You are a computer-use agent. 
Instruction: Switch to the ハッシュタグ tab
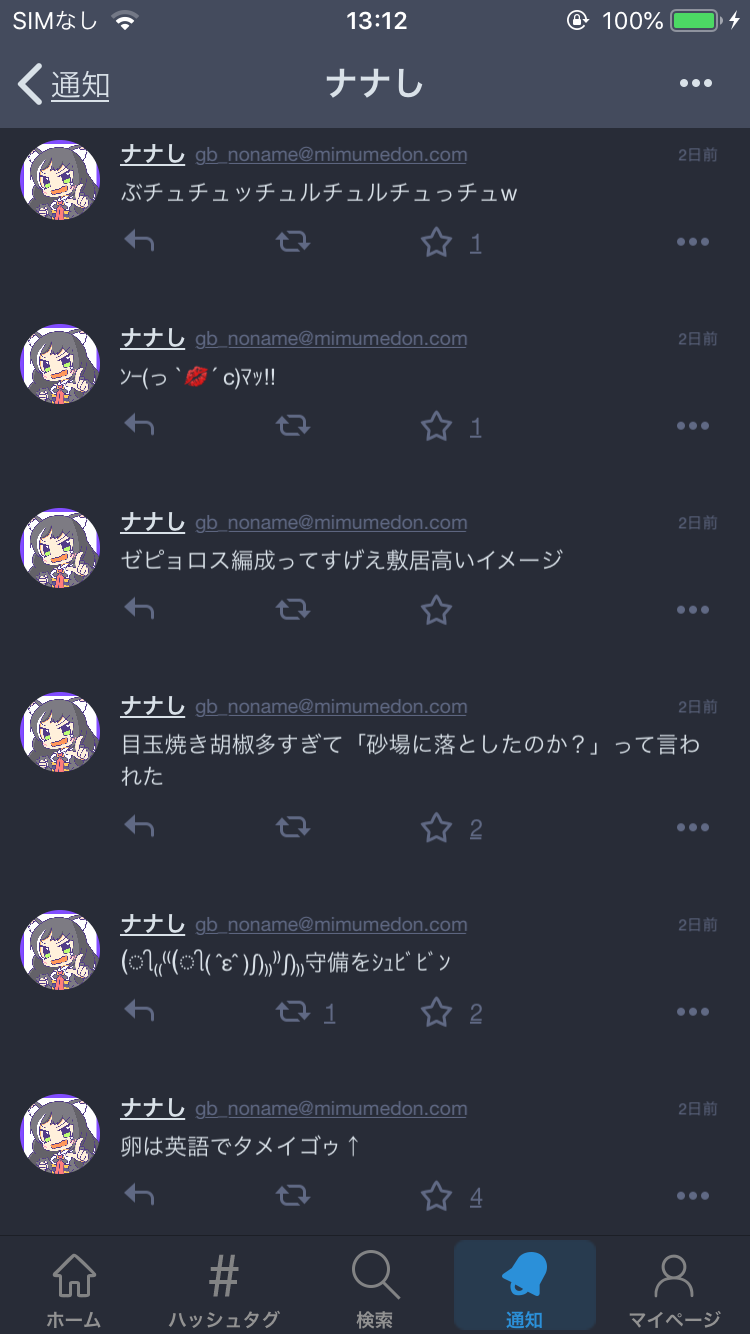(x=224, y=1289)
